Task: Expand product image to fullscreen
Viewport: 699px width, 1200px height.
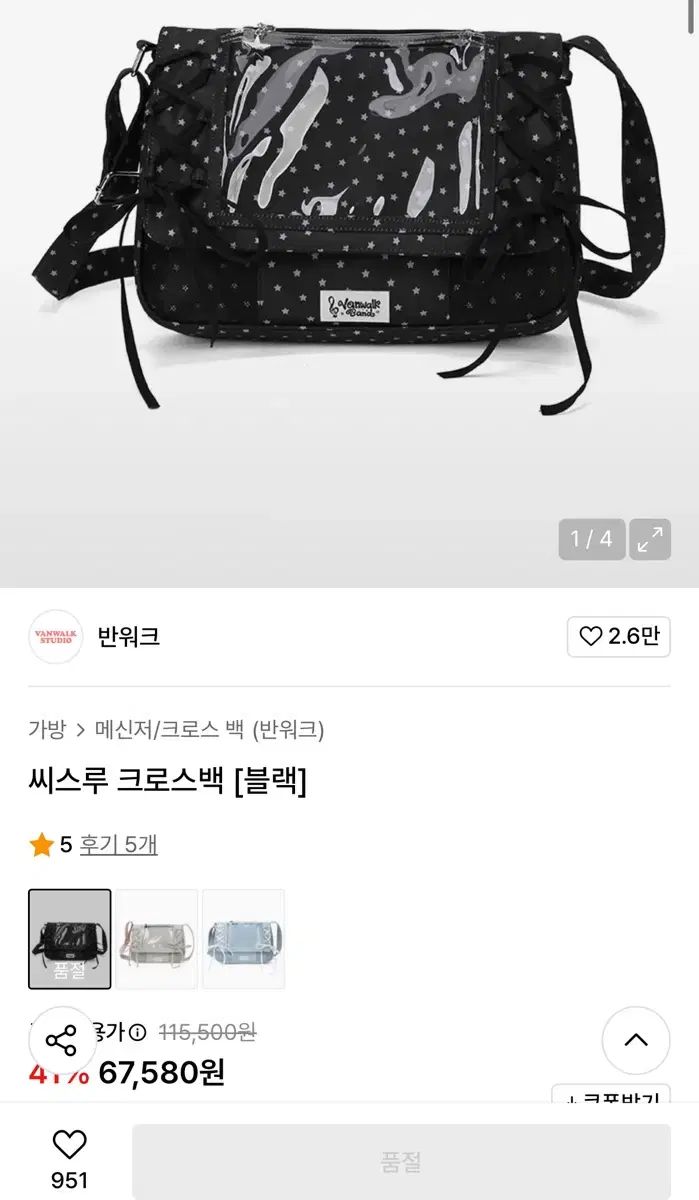Action: (650, 539)
